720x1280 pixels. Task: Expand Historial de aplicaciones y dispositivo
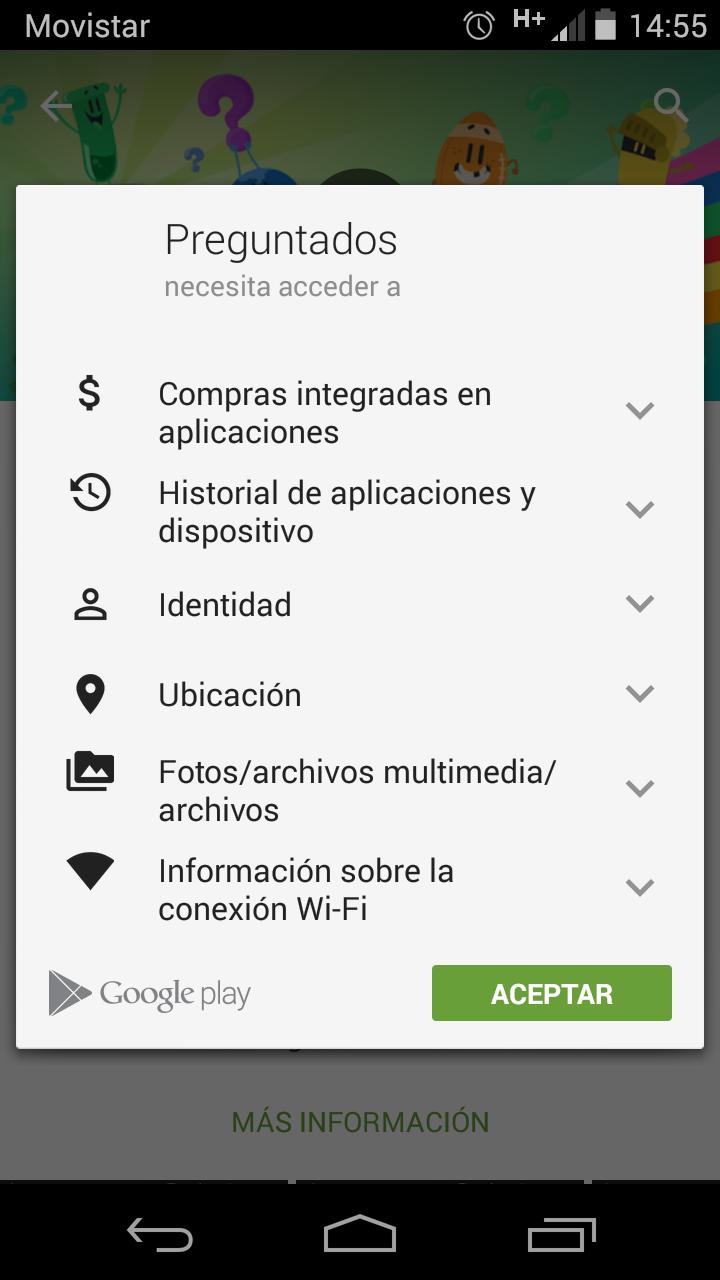[x=639, y=510]
